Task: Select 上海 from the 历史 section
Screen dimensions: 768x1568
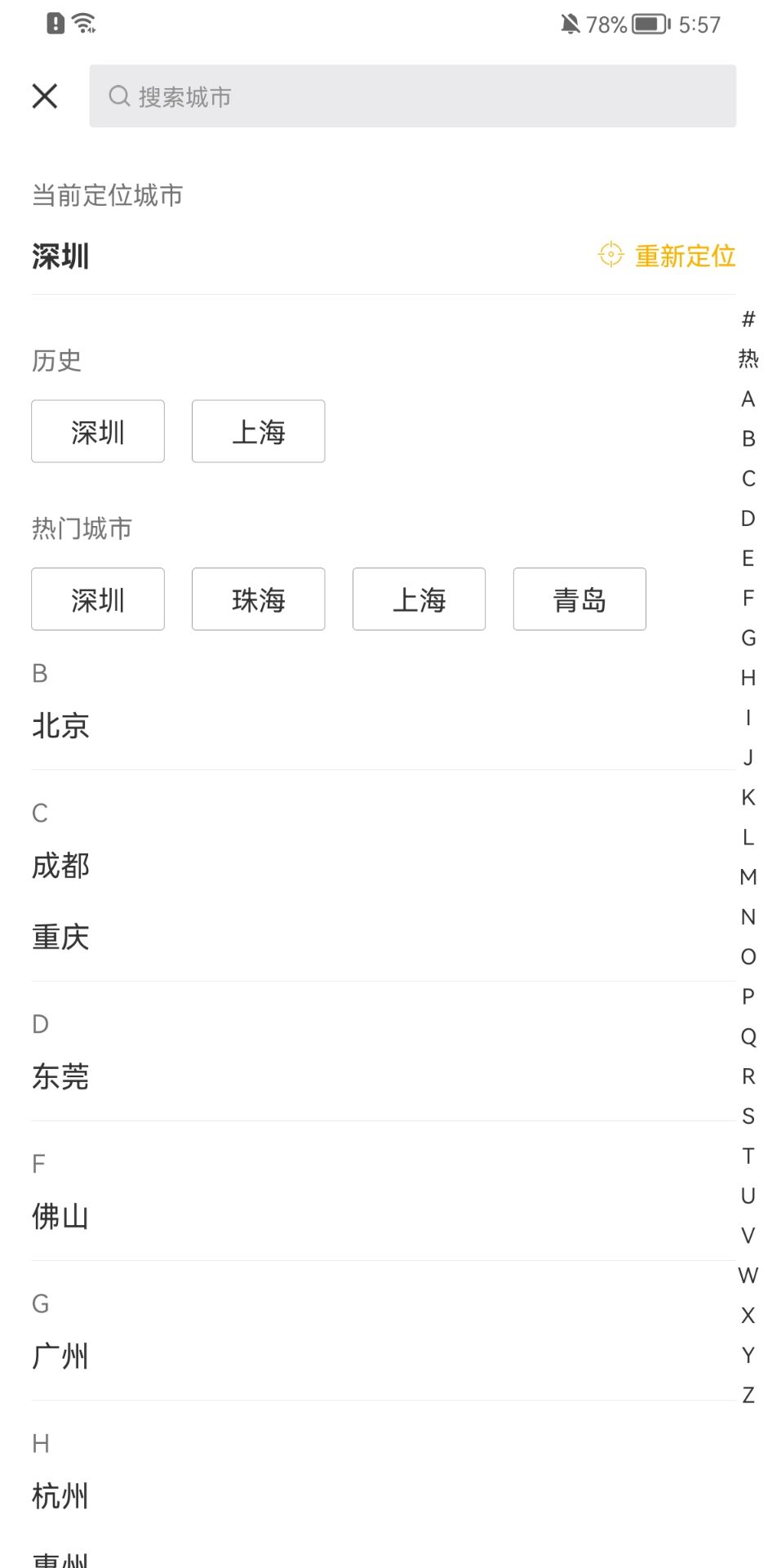Action: pyautogui.click(x=258, y=431)
